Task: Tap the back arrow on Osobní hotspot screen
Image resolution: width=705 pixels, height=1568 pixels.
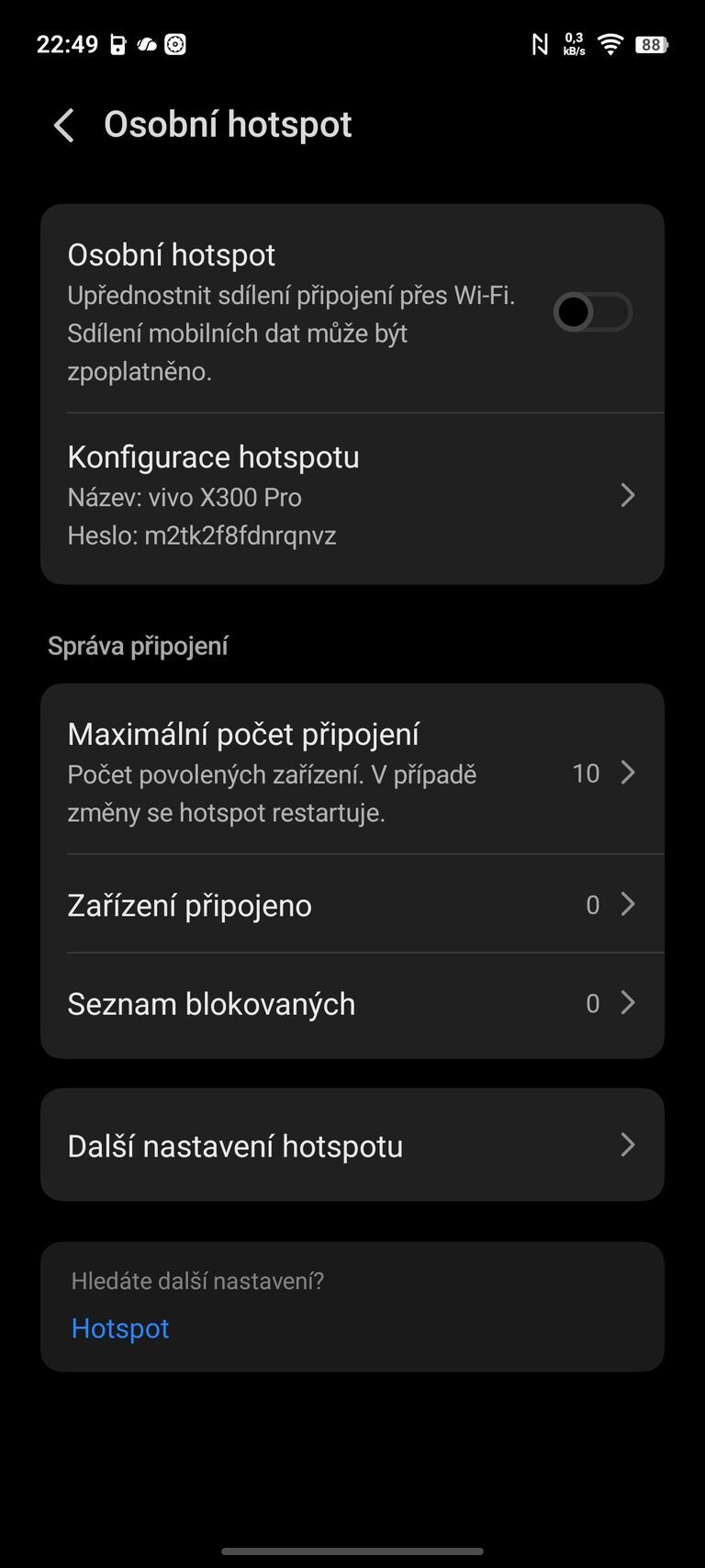Action: 63,125
